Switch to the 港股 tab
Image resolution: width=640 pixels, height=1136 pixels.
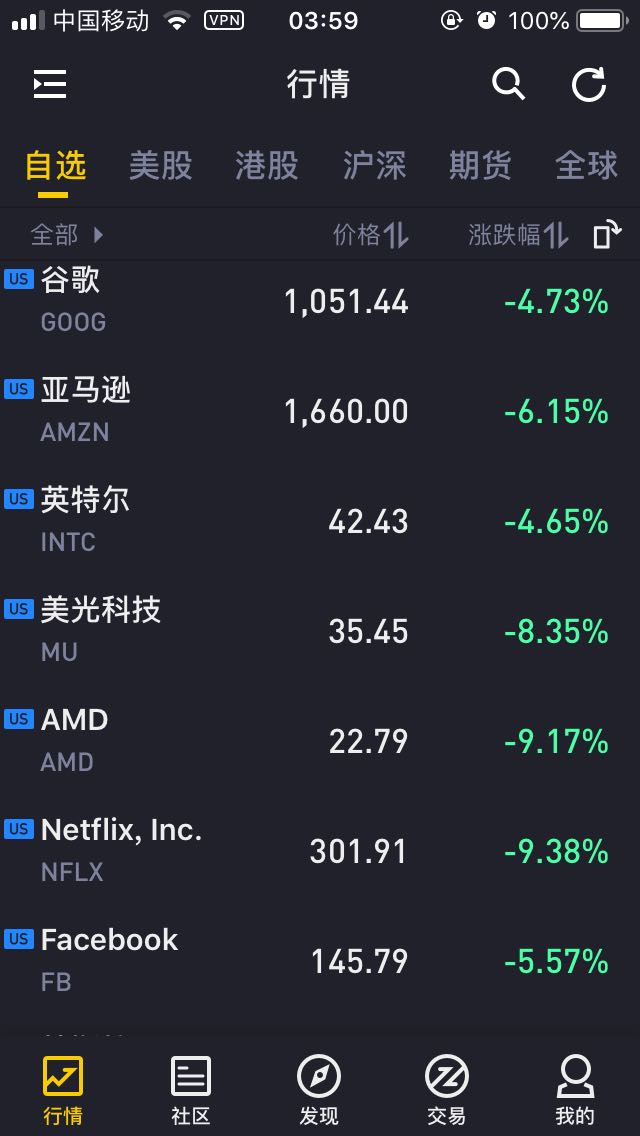point(267,165)
